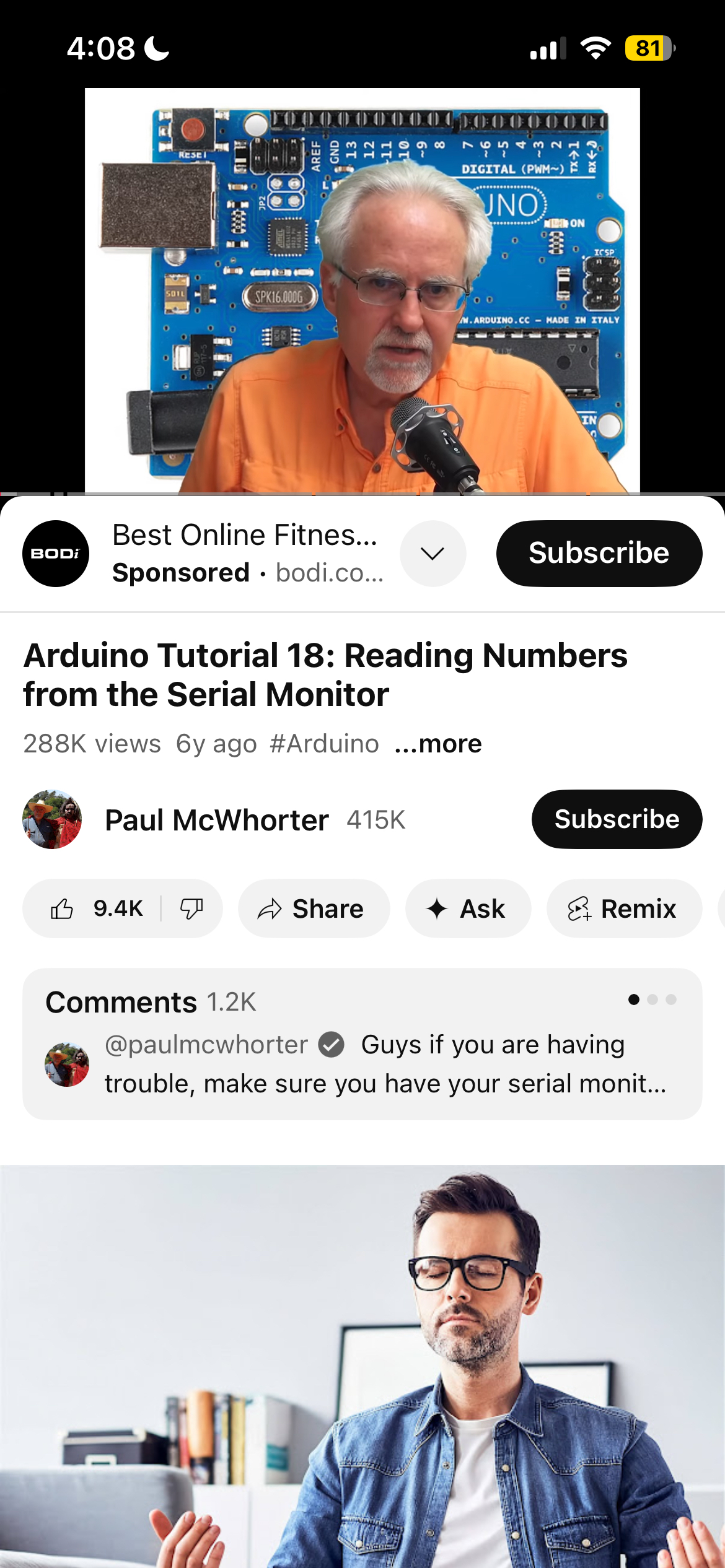Subscribe to the Bodi sponsored channel
The image size is (725, 1568).
click(599, 553)
